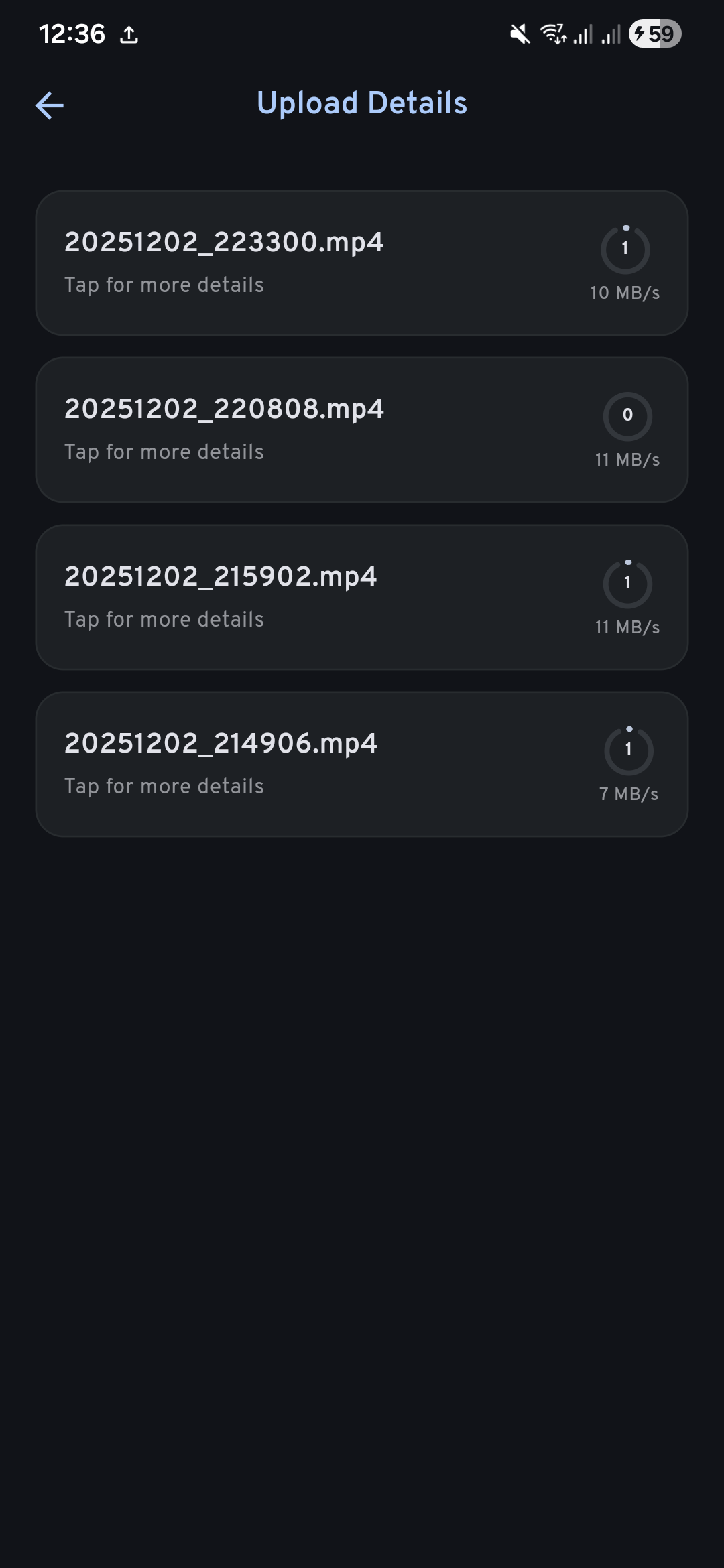Click the 10 MB/s speed label
Image resolution: width=724 pixels, height=1568 pixels.
623,293
